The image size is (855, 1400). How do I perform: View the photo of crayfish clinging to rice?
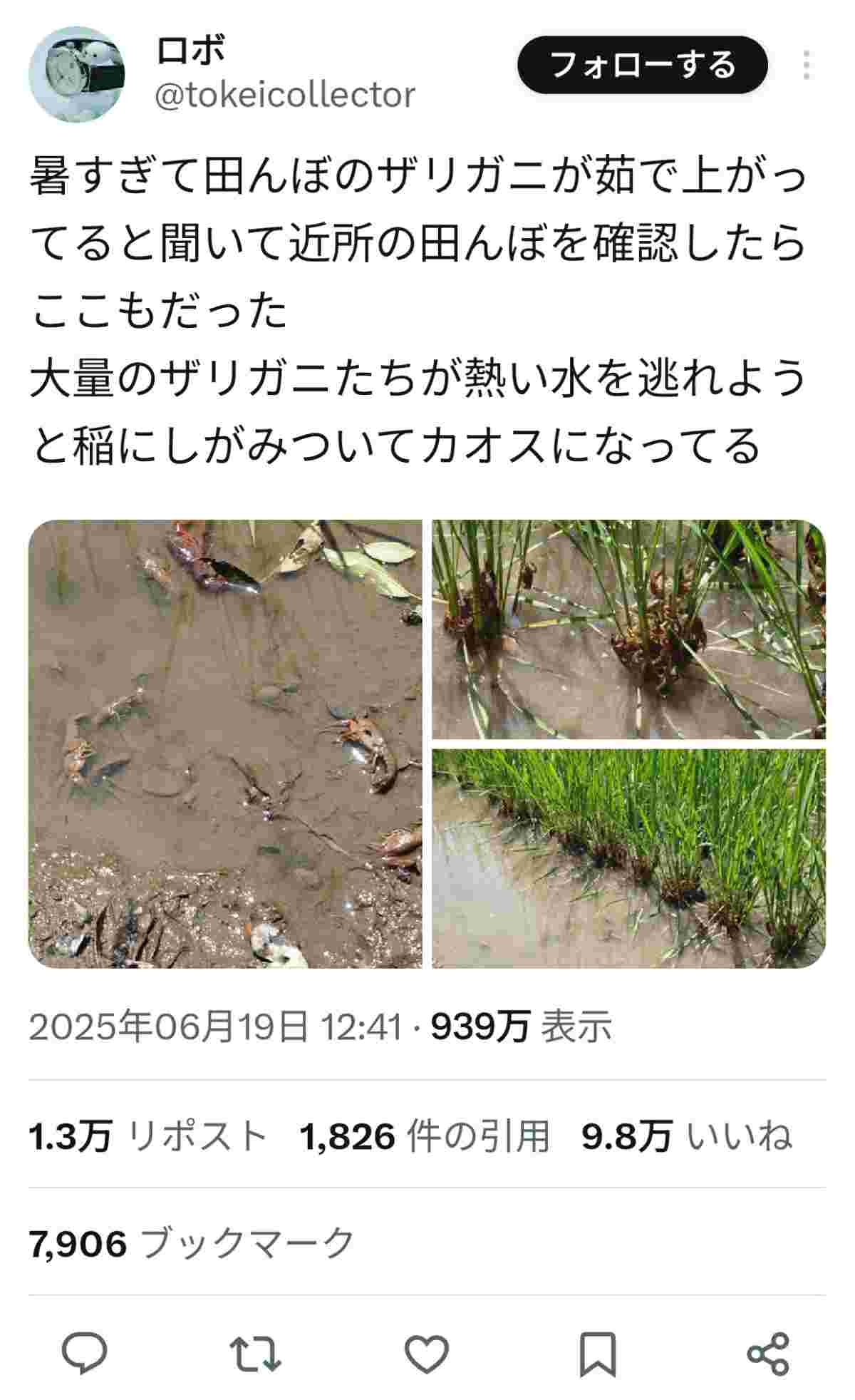point(628,629)
